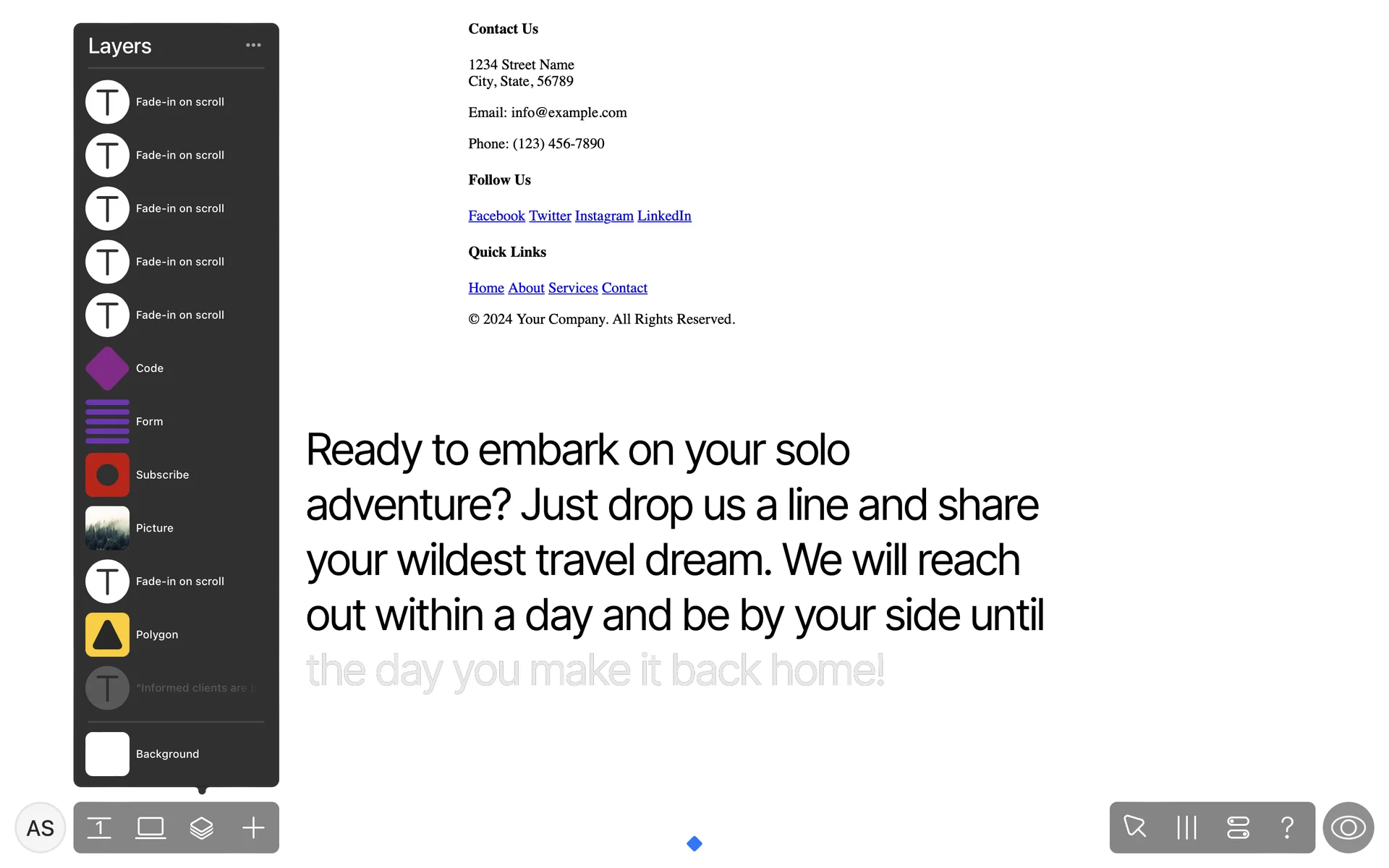The height and width of the screenshot is (868, 1389).
Task: Select the Subscribe layer
Action: click(162, 475)
